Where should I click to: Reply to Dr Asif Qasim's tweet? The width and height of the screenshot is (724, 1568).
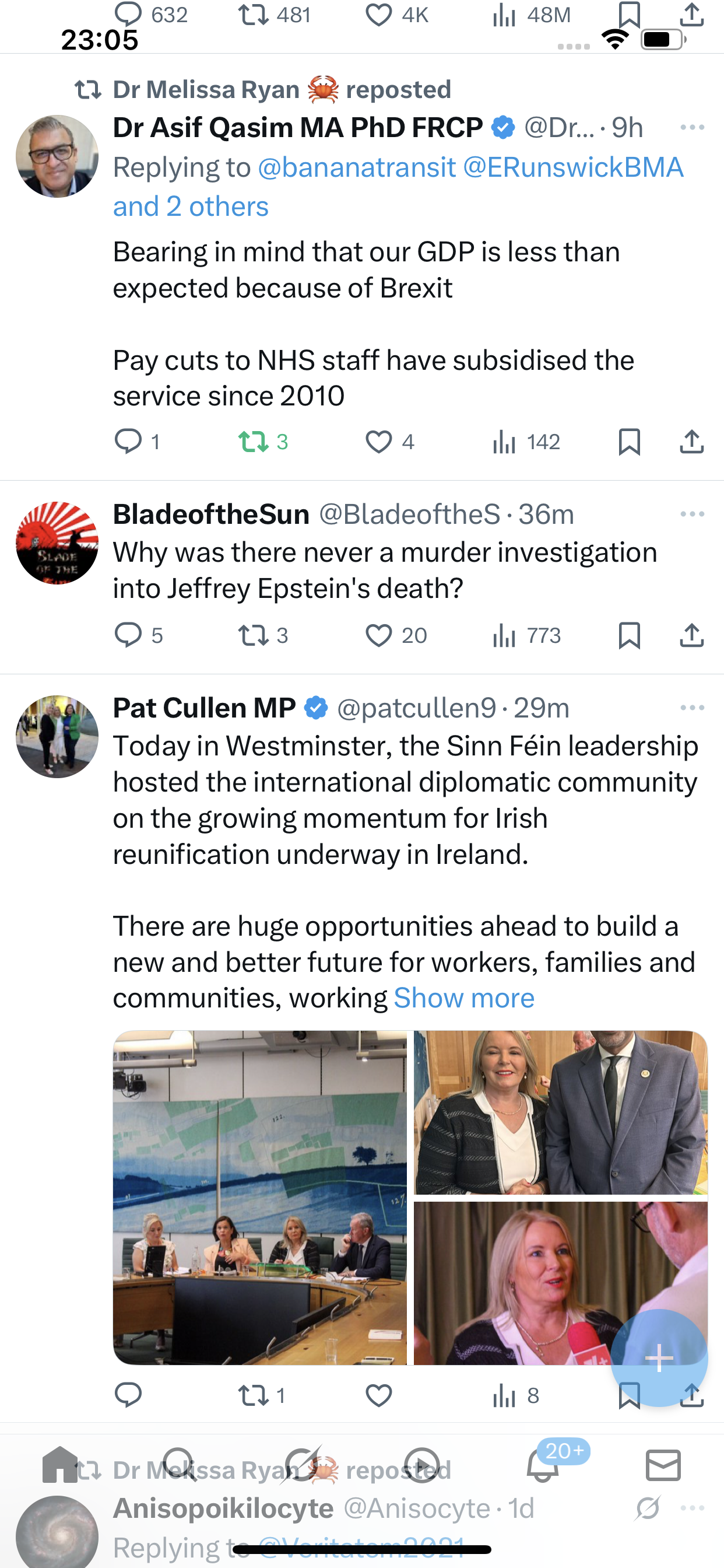pos(128,442)
